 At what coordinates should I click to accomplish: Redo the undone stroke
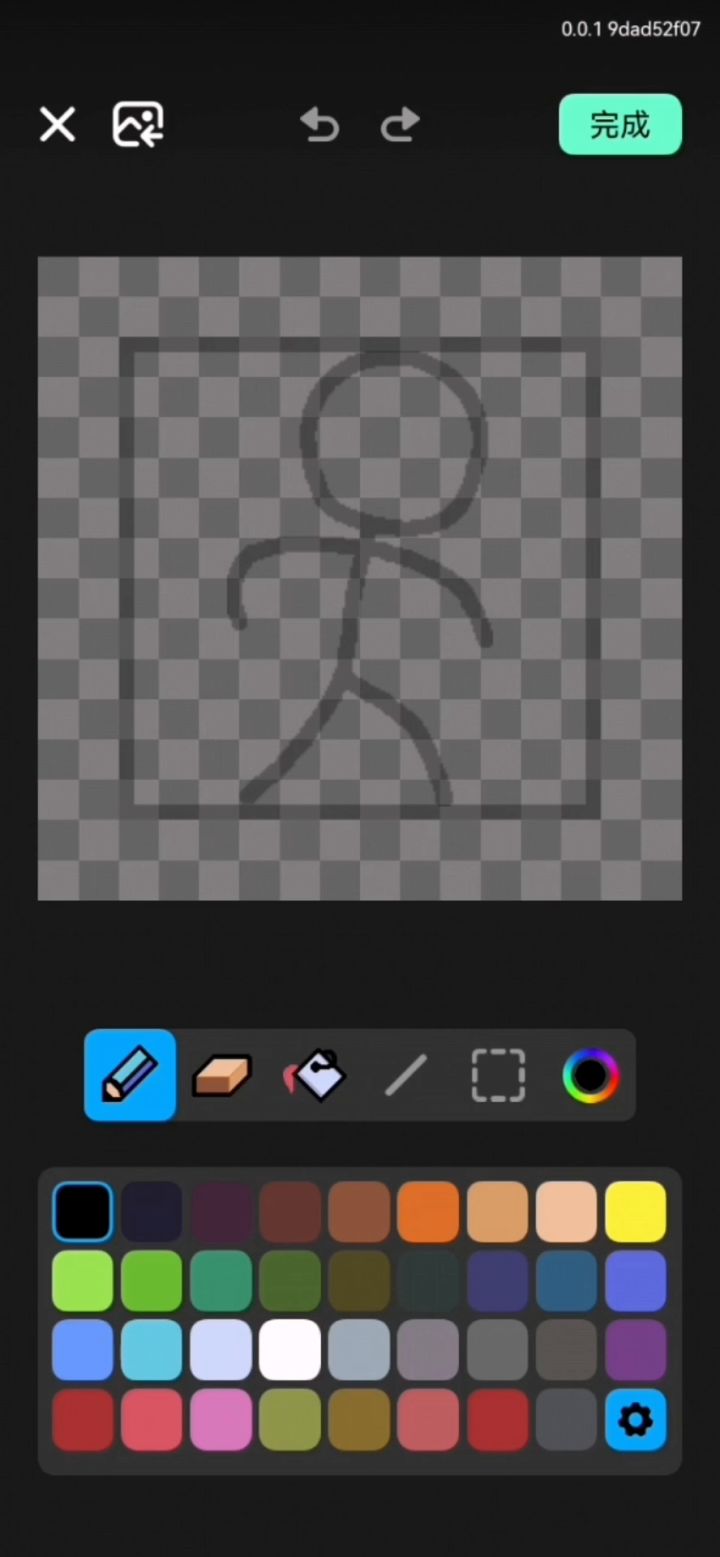(x=400, y=125)
